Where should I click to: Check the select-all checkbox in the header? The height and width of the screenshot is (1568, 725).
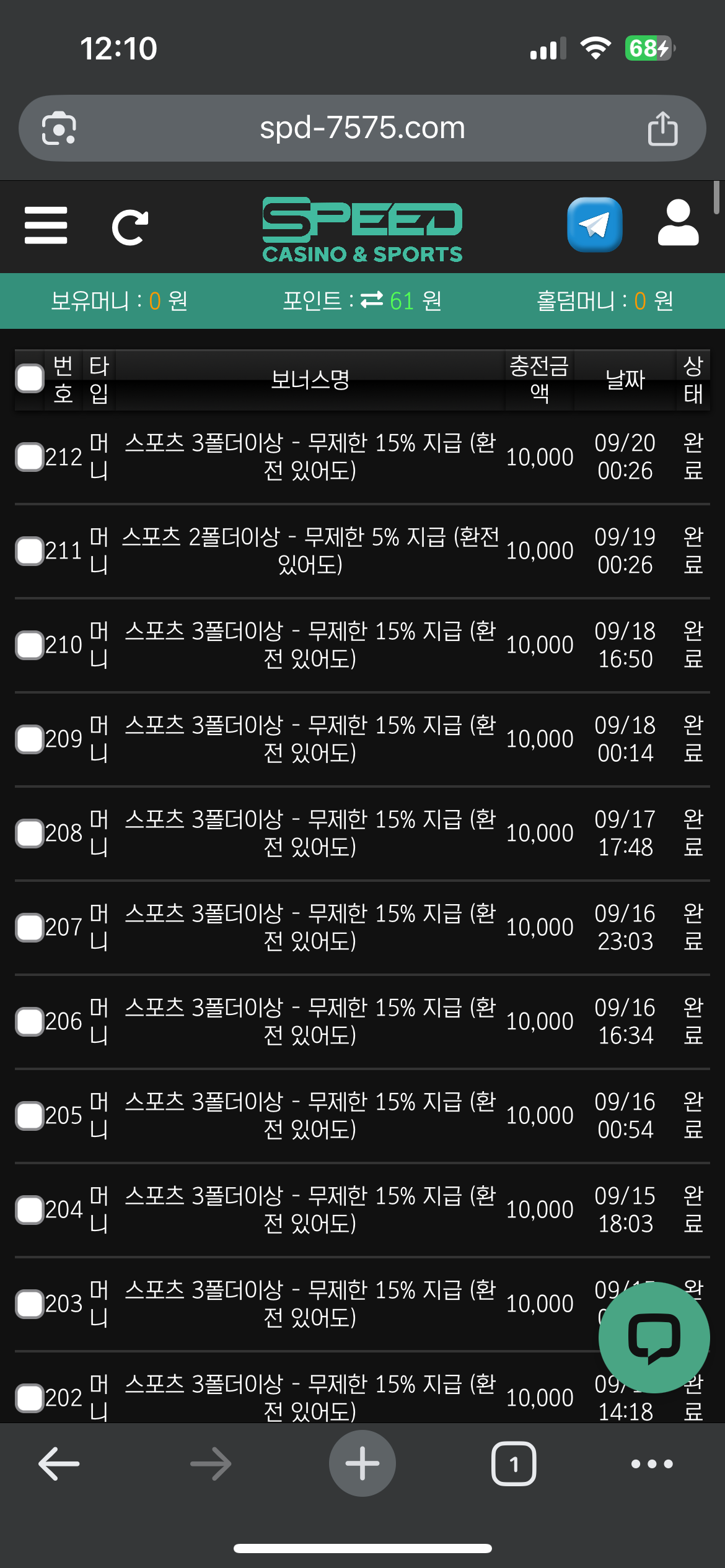pos(30,378)
